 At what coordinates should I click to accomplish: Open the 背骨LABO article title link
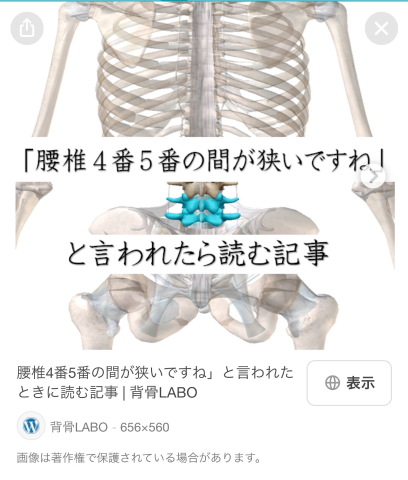tap(155, 382)
